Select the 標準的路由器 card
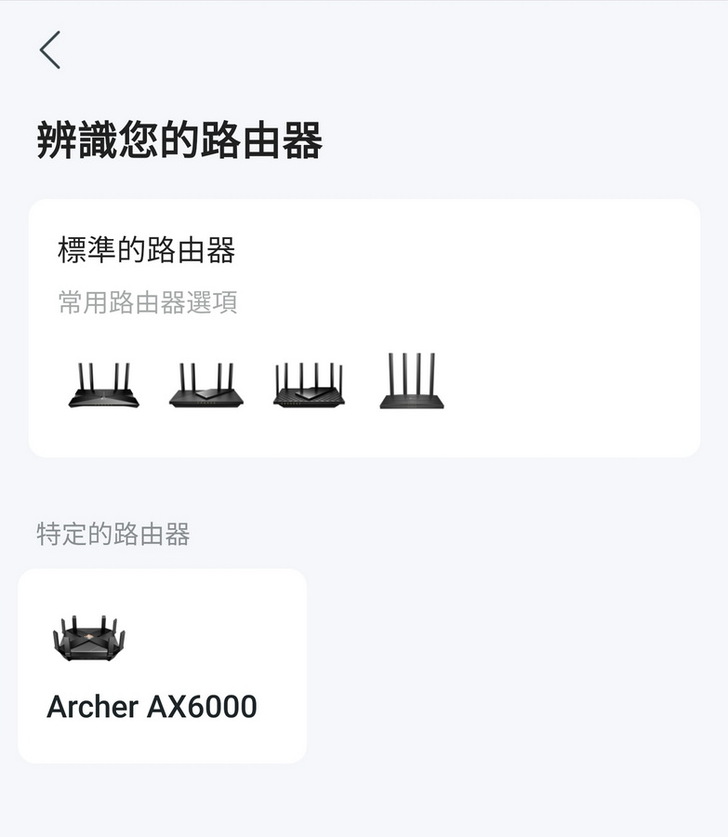The width and height of the screenshot is (728, 837). coord(364,328)
